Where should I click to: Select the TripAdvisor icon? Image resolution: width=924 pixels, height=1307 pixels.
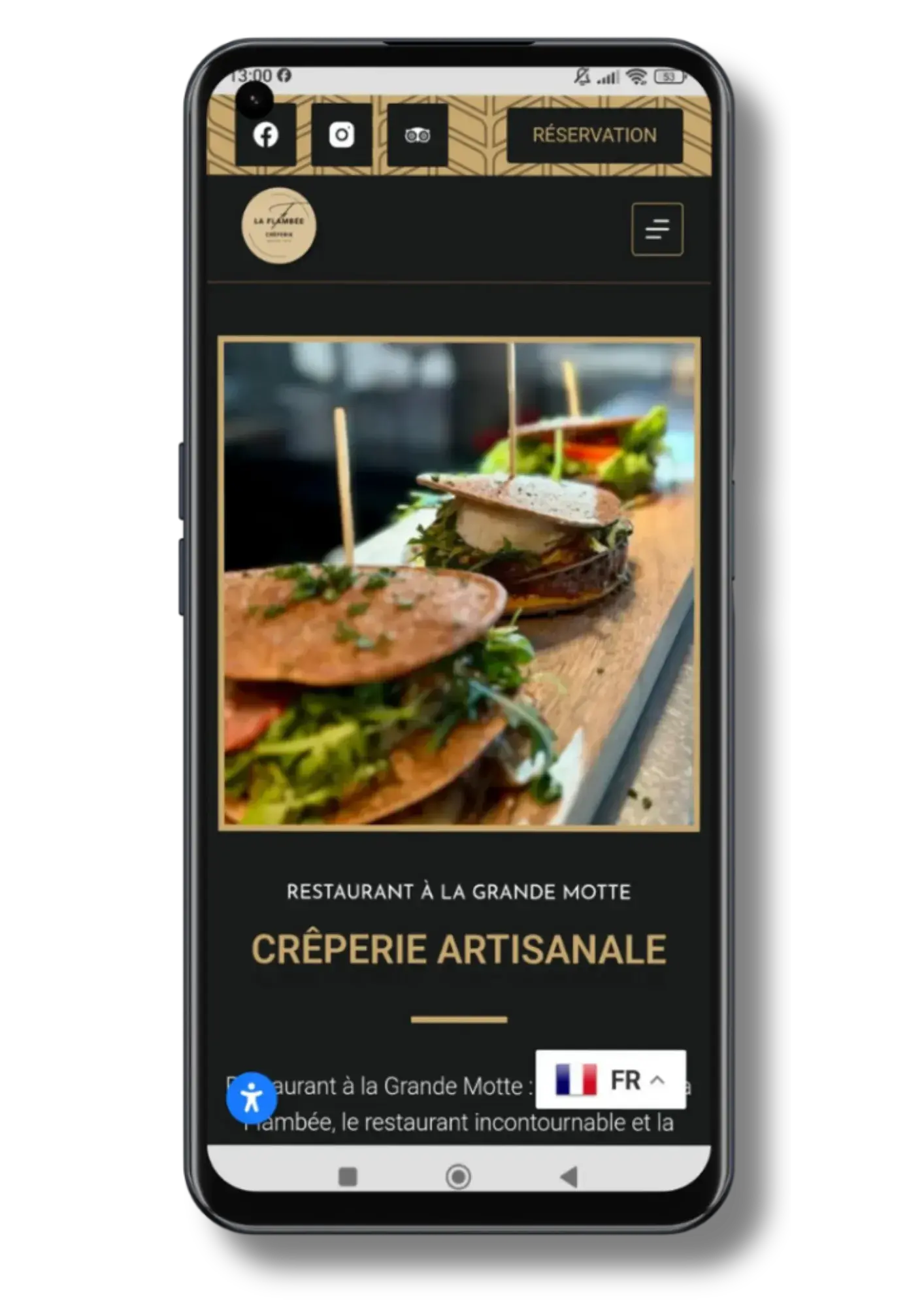418,135
